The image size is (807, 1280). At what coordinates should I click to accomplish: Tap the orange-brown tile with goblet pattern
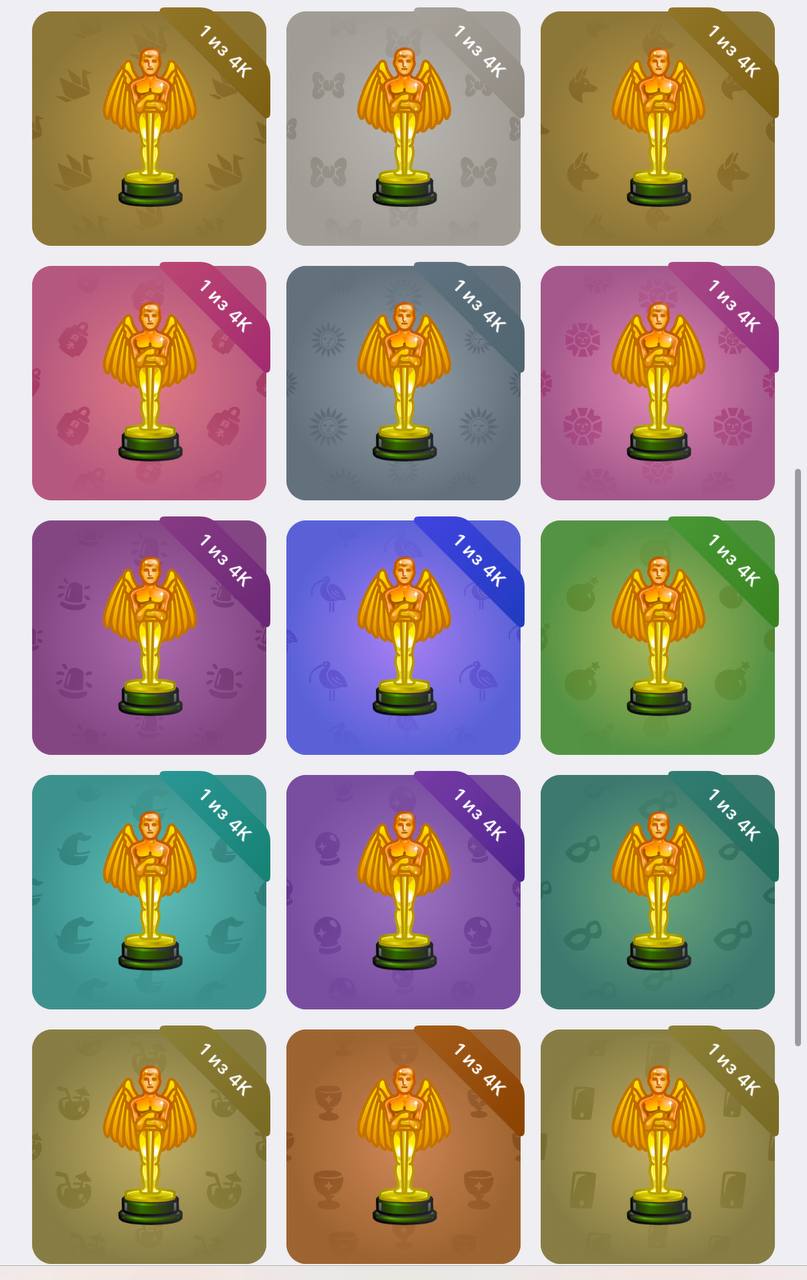coord(403,1146)
